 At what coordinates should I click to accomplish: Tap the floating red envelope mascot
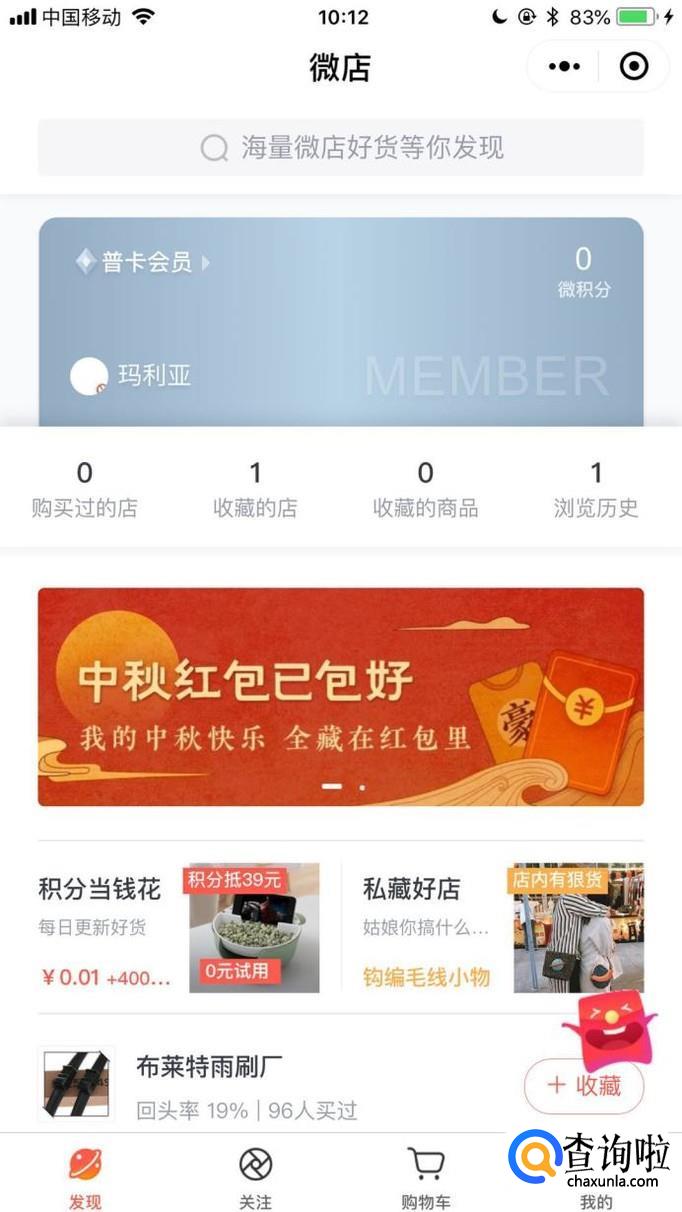coord(609,1027)
